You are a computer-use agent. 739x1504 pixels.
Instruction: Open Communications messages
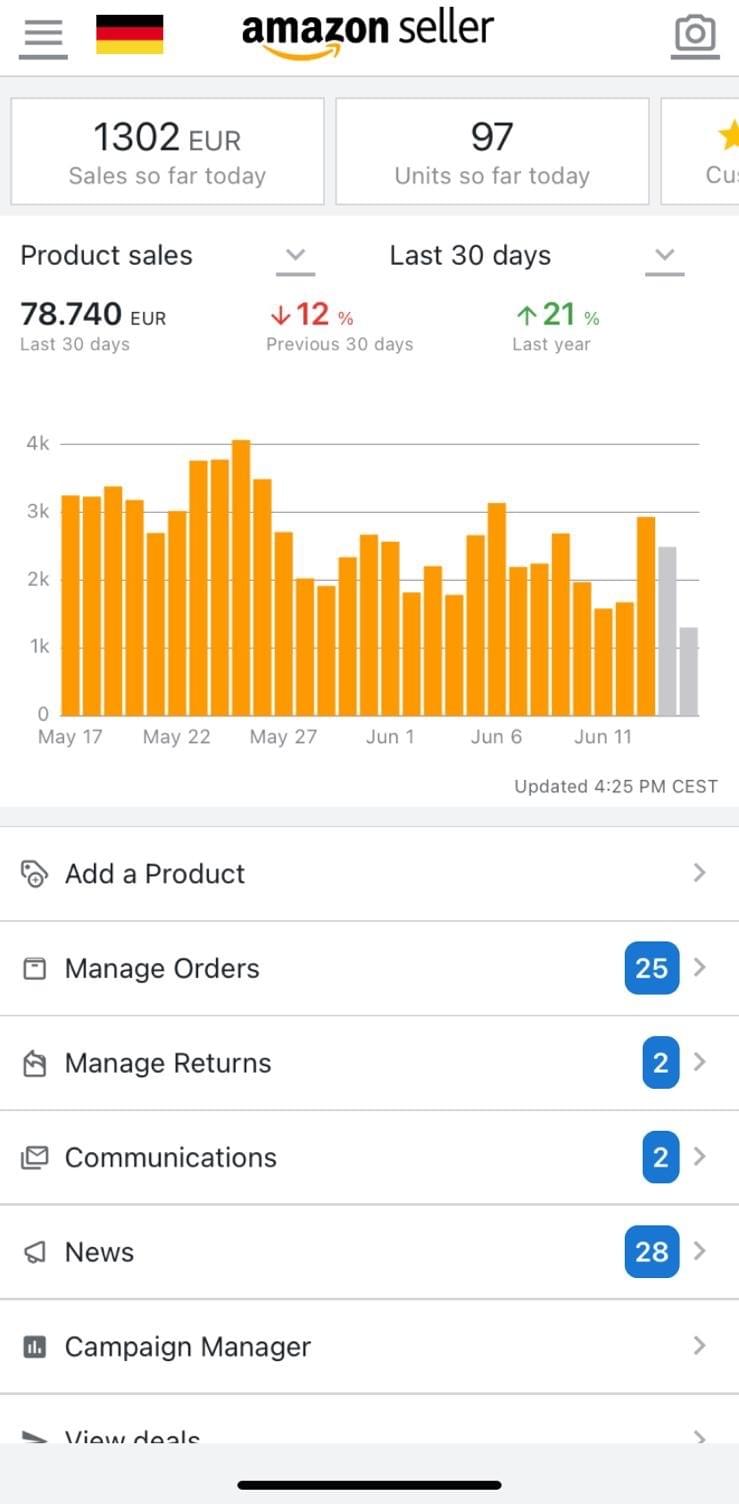(x=368, y=1157)
